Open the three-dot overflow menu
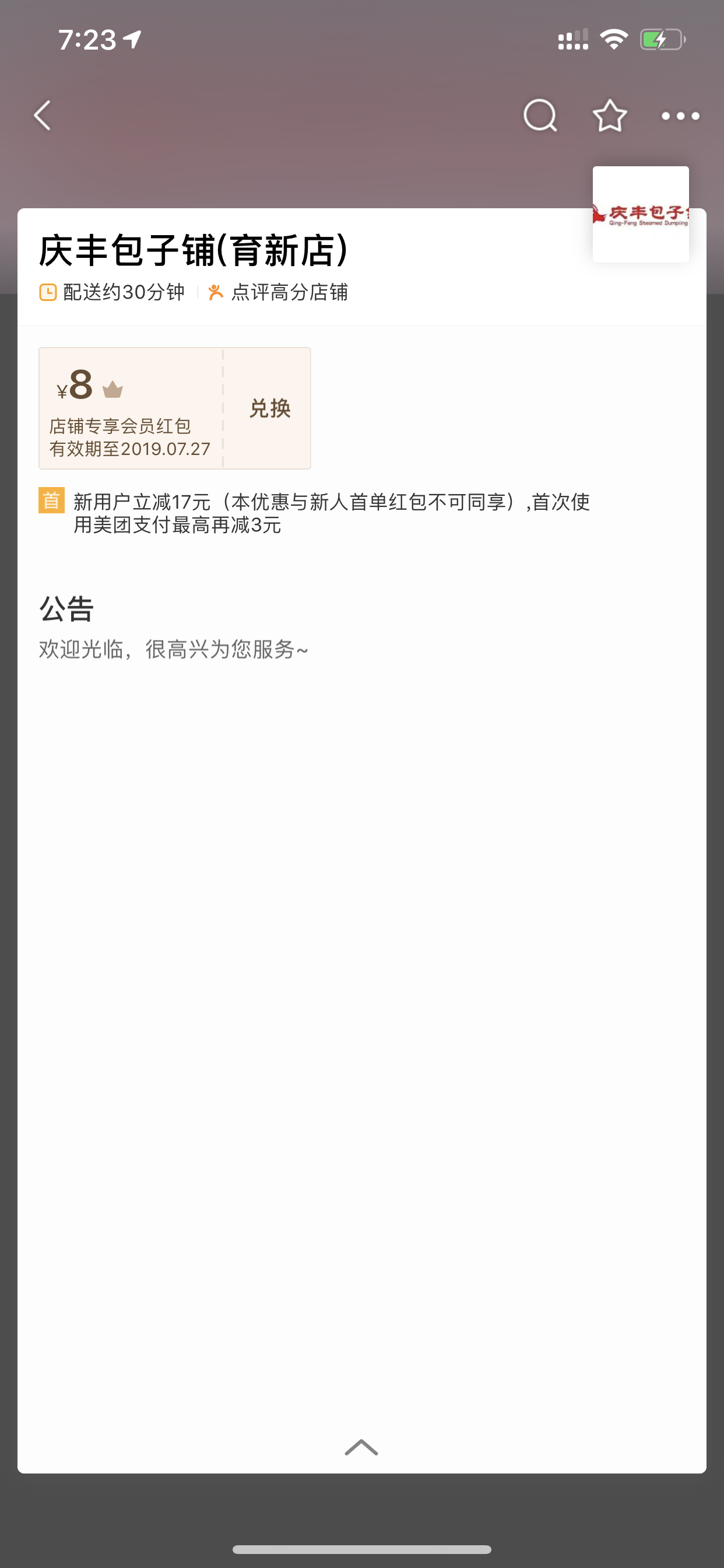This screenshot has height=1568, width=724. point(680,116)
